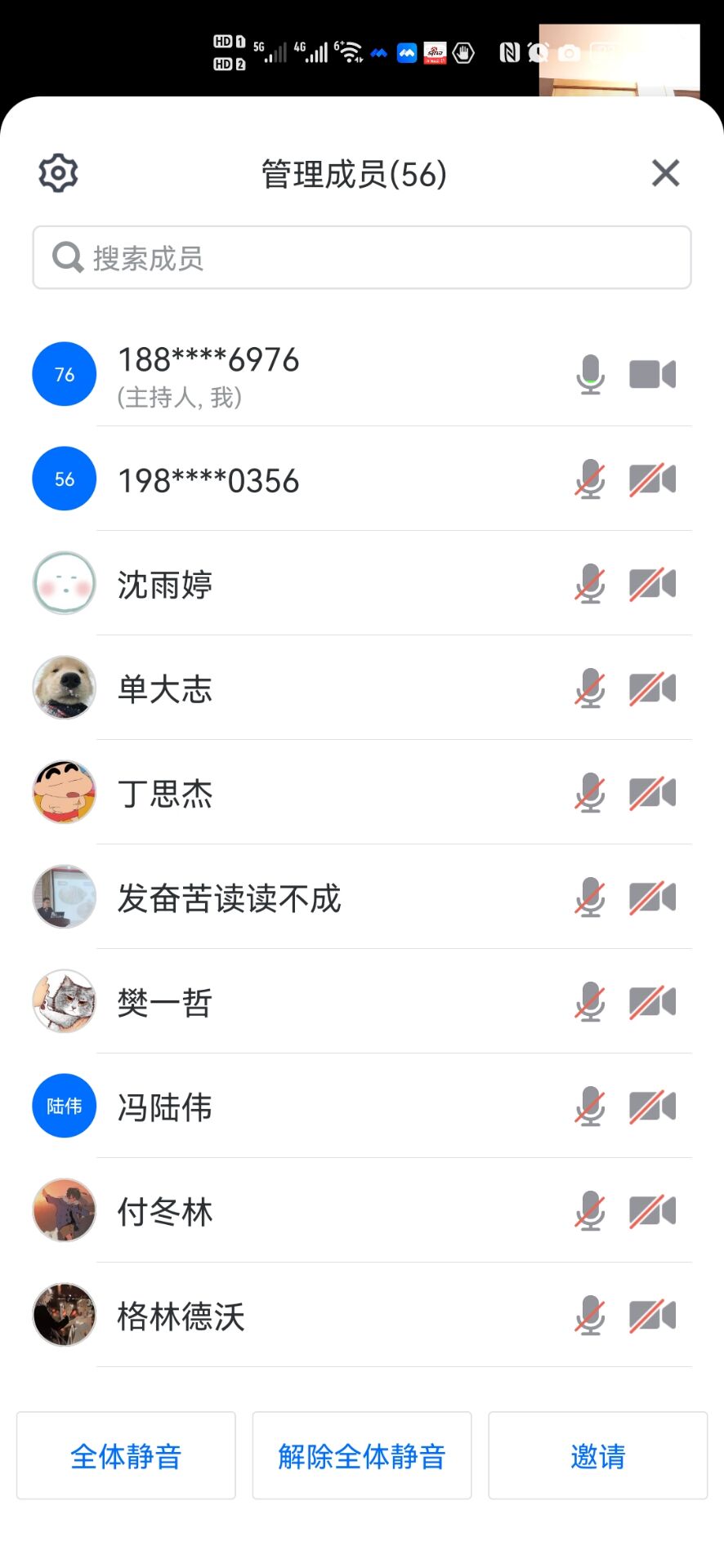The image size is (724, 1568).
Task: Turn off my camera as host
Action: 652,375
